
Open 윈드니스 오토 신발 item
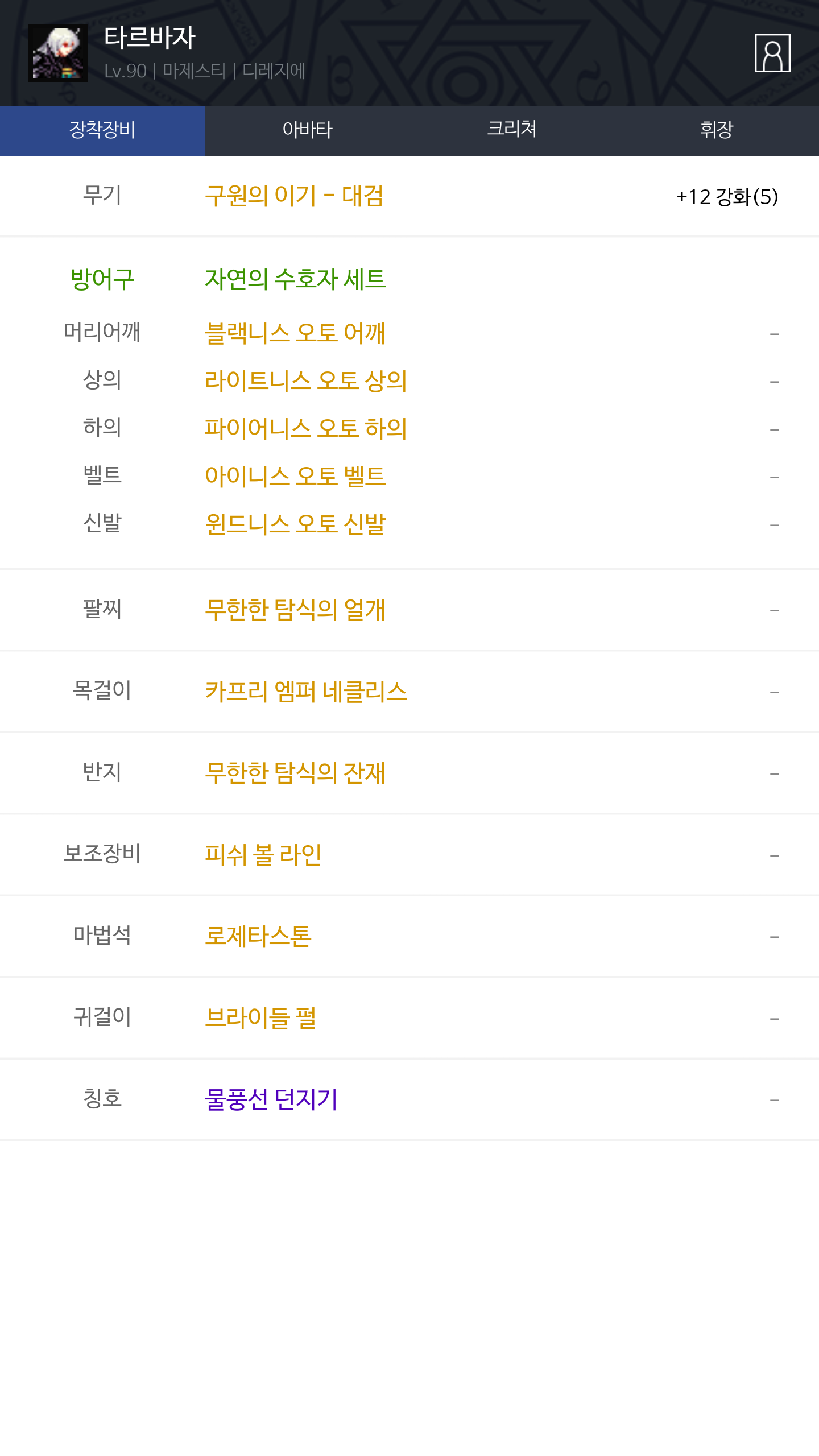[x=295, y=524]
